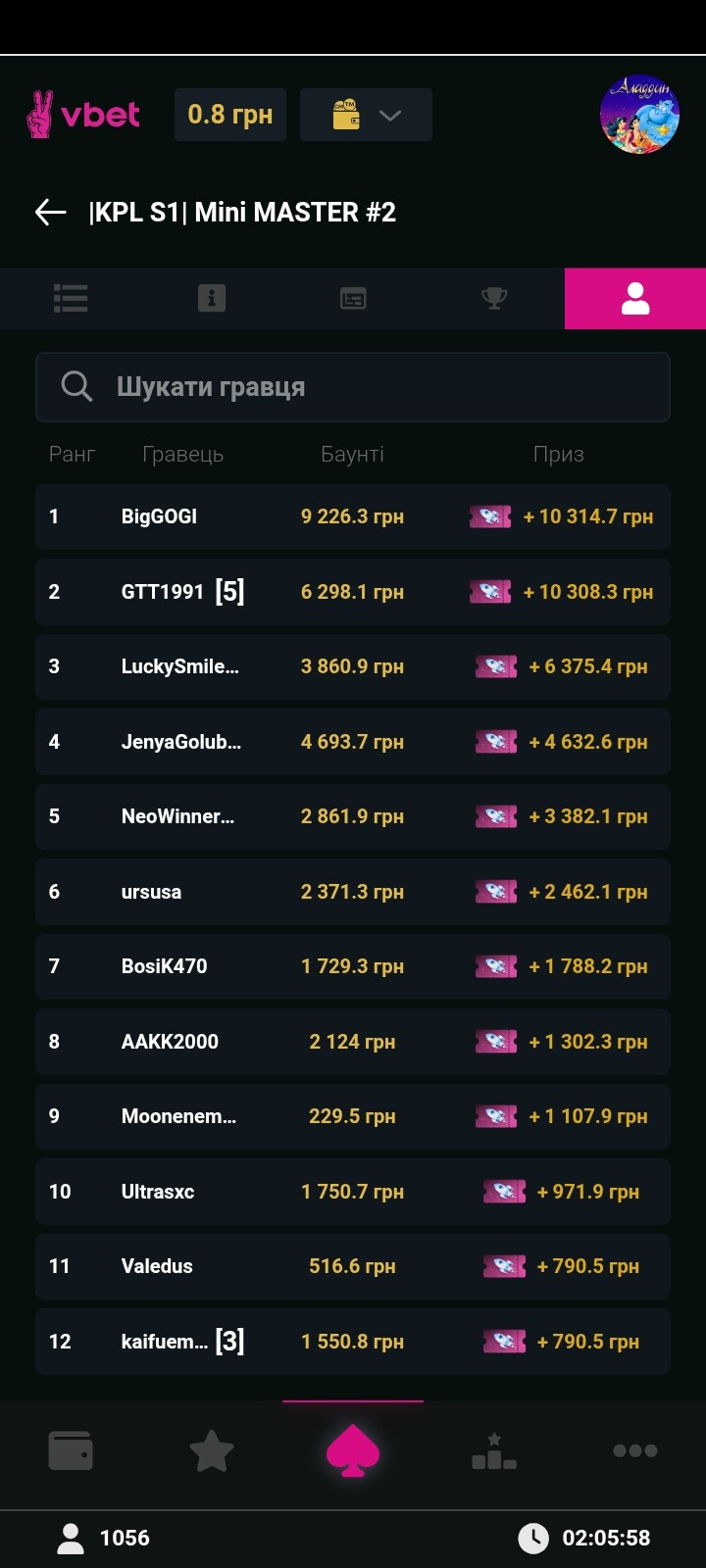Open the more options menu
706x1568 pixels.
pyautogui.click(x=635, y=1450)
